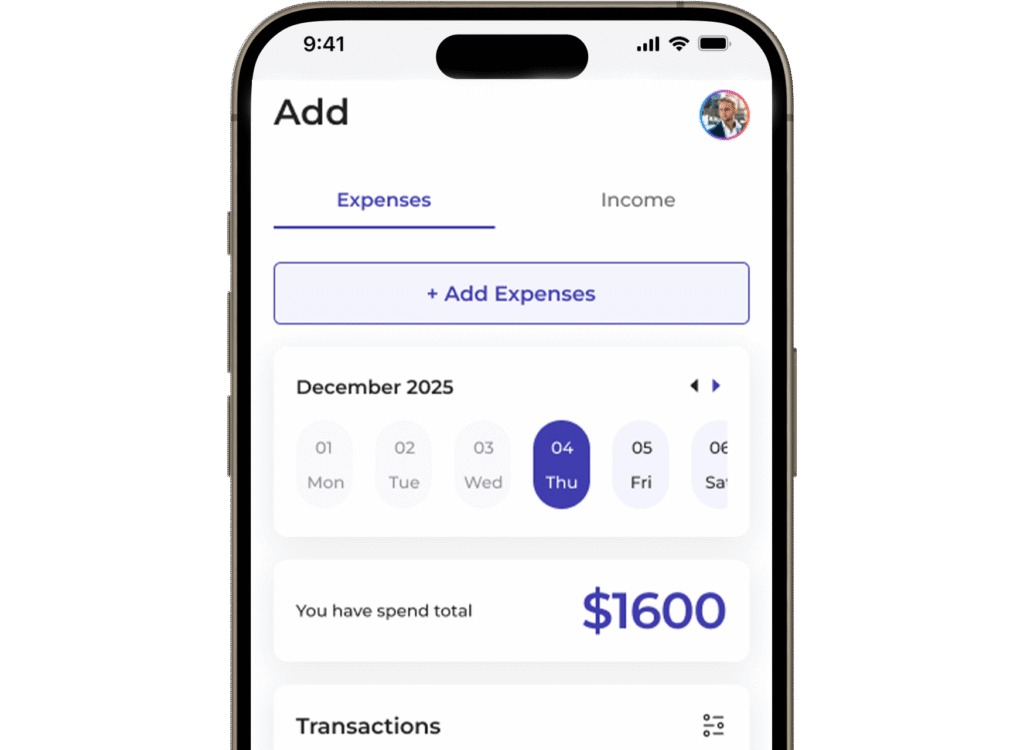This screenshot has width=1024, height=750.
Task: Open the Transactions filter icon
Action: [713, 726]
